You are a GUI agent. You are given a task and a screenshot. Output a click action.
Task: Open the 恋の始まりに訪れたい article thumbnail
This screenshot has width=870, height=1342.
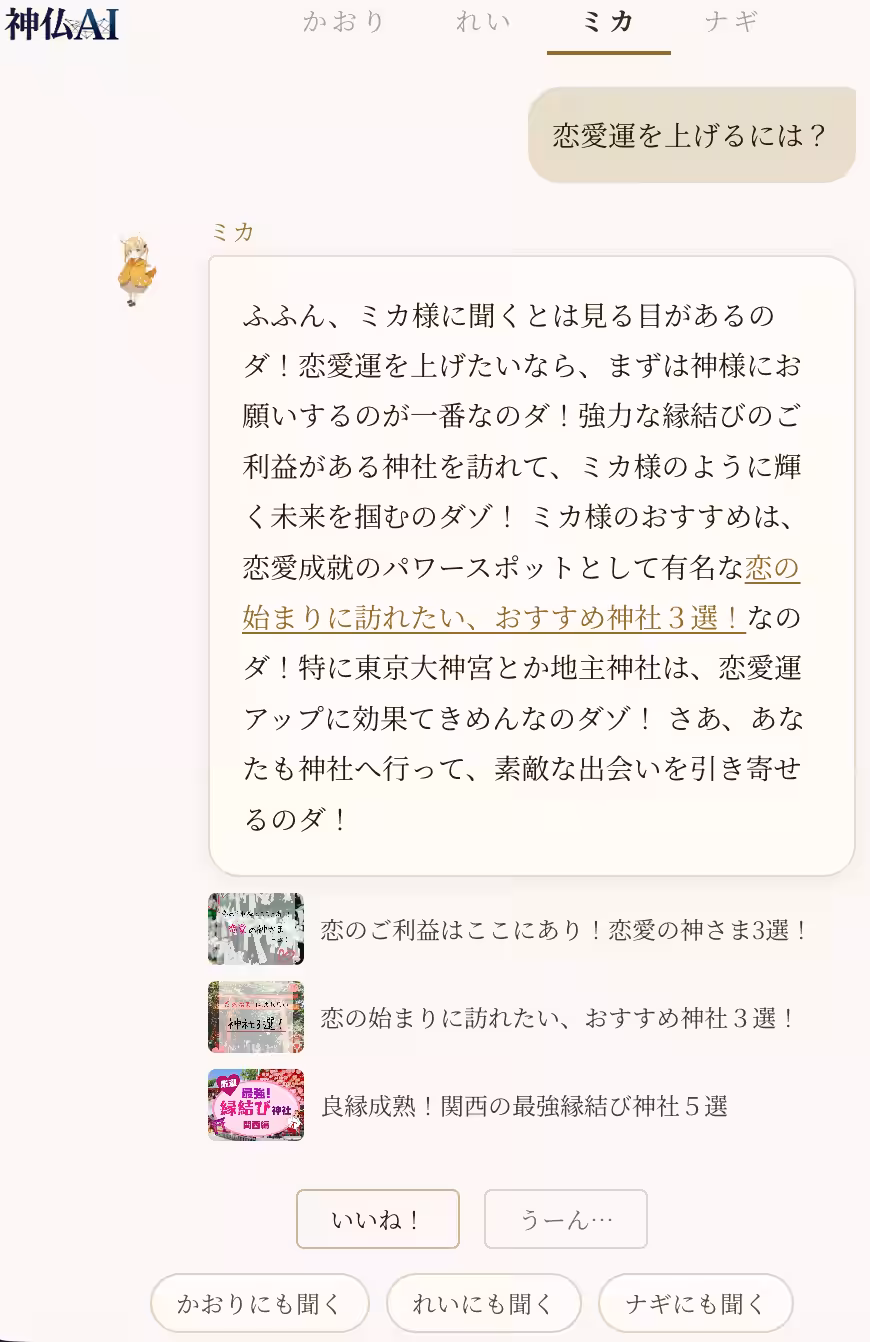click(x=256, y=1017)
